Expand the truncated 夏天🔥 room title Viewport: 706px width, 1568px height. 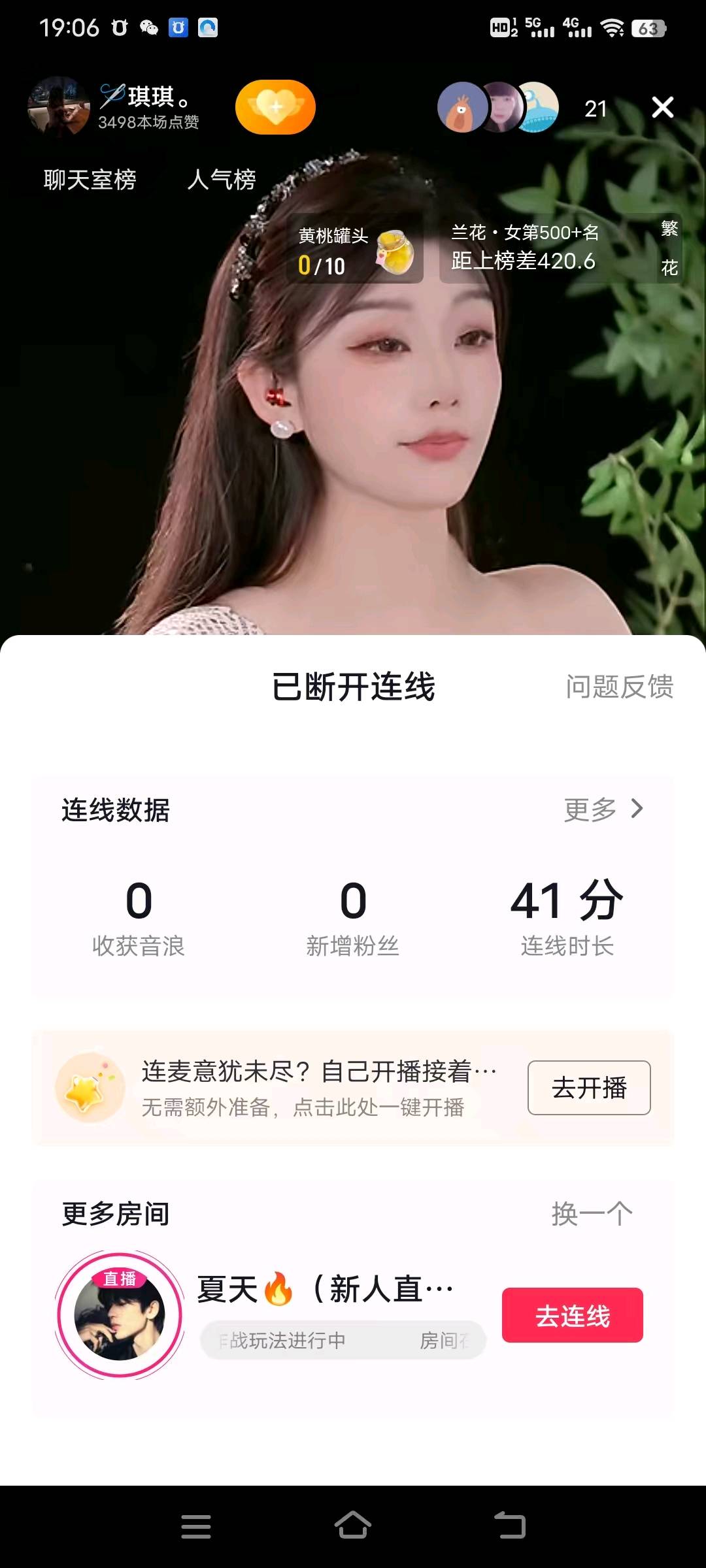324,1285
